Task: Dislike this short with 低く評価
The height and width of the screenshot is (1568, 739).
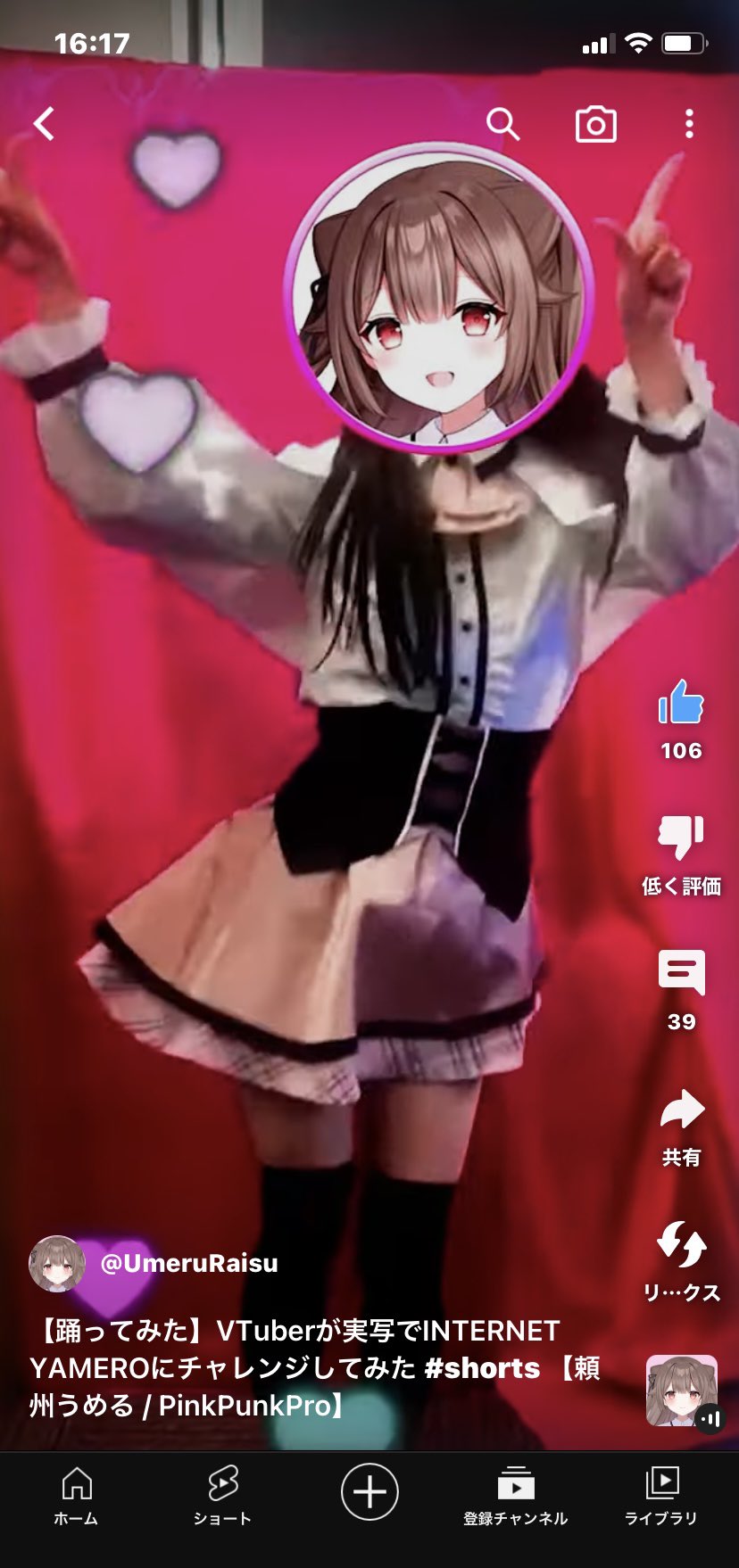Action: (681, 838)
